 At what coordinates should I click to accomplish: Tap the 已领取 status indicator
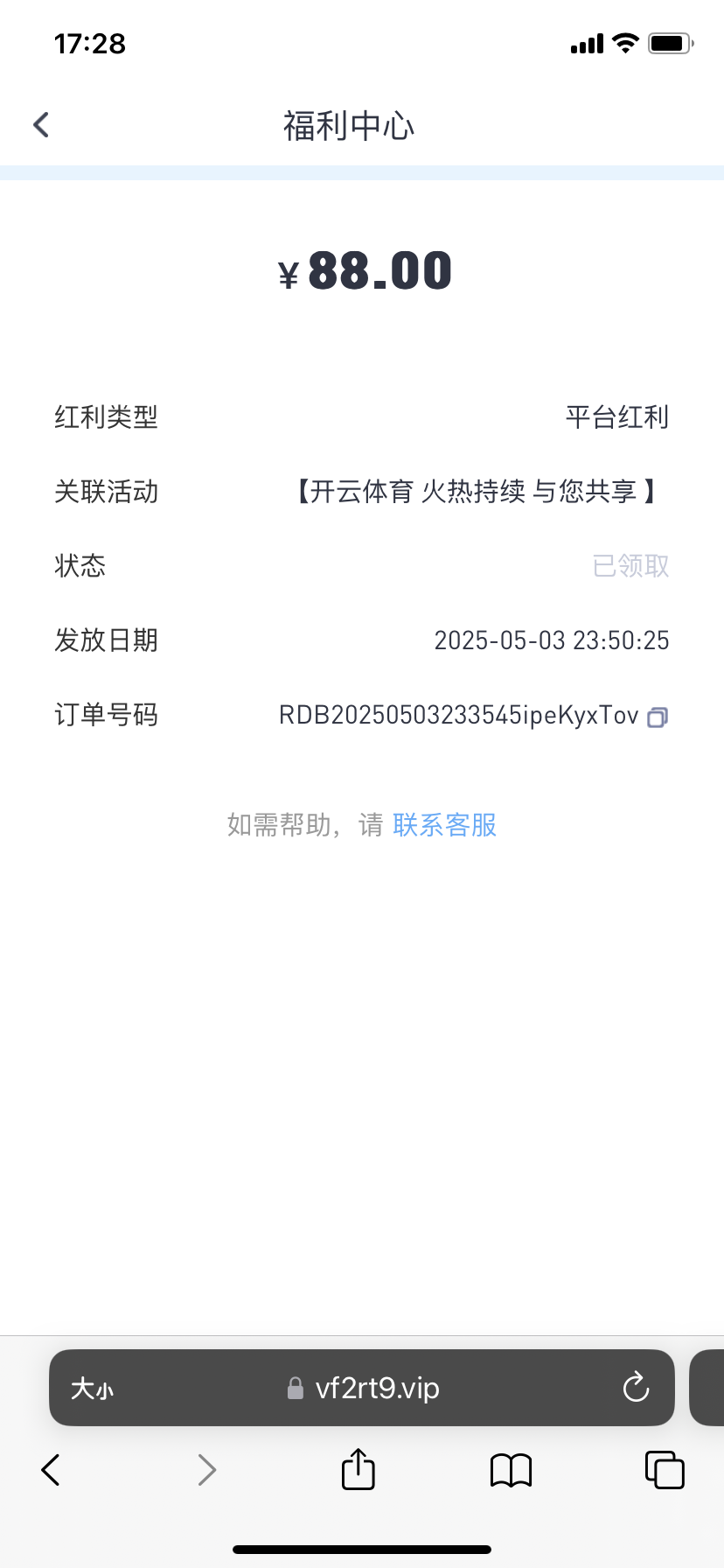coord(630,566)
